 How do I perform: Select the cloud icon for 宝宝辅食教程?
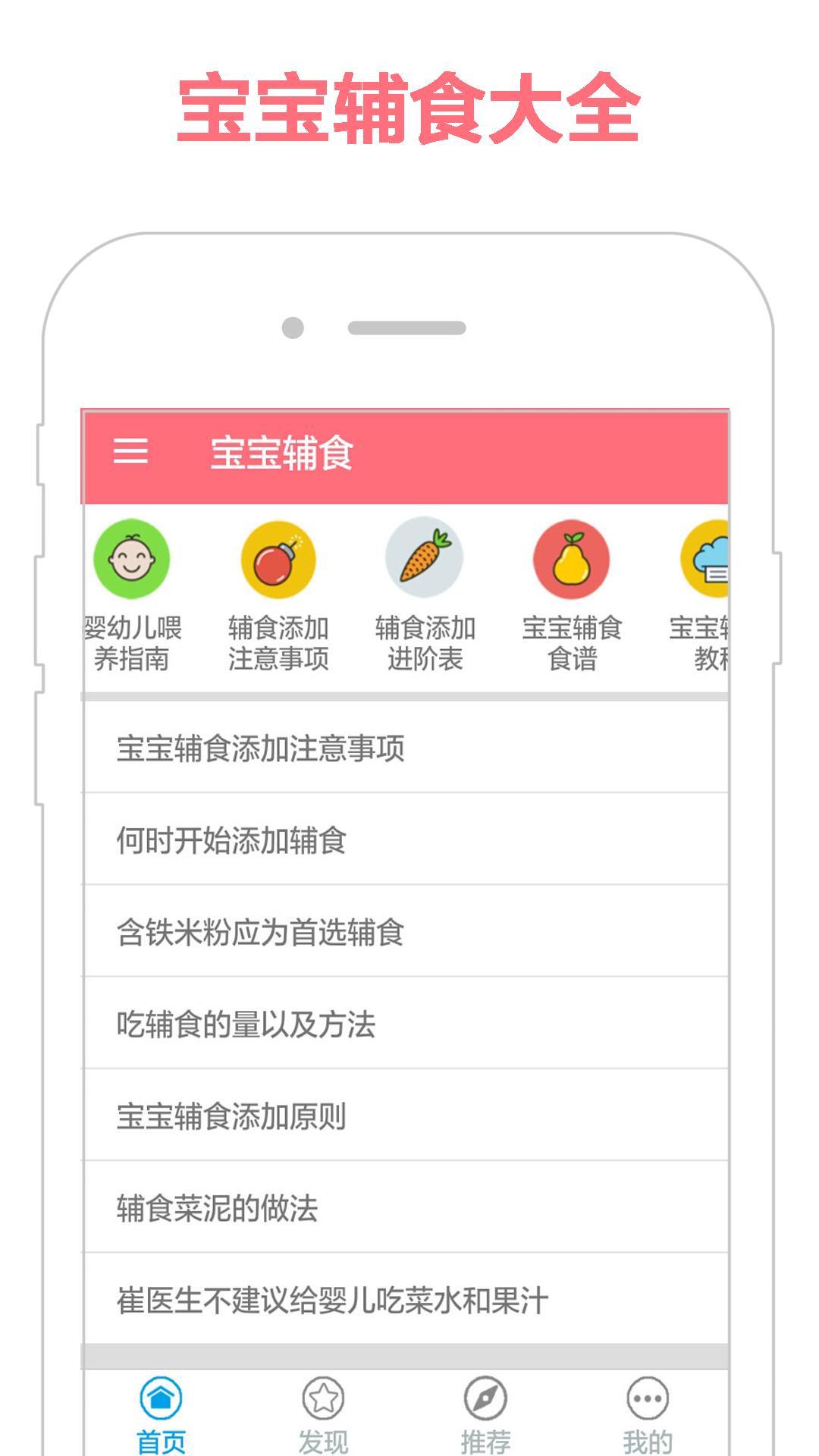[x=710, y=559]
